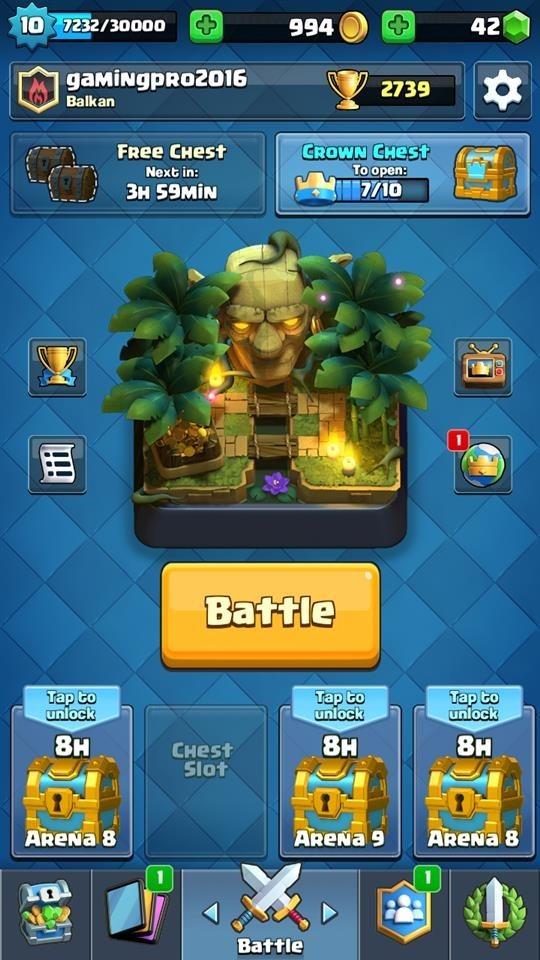Image resolution: width=540 pixels, height=960 pixels.
Task: Open the settings gear
Action: point(502,90)
